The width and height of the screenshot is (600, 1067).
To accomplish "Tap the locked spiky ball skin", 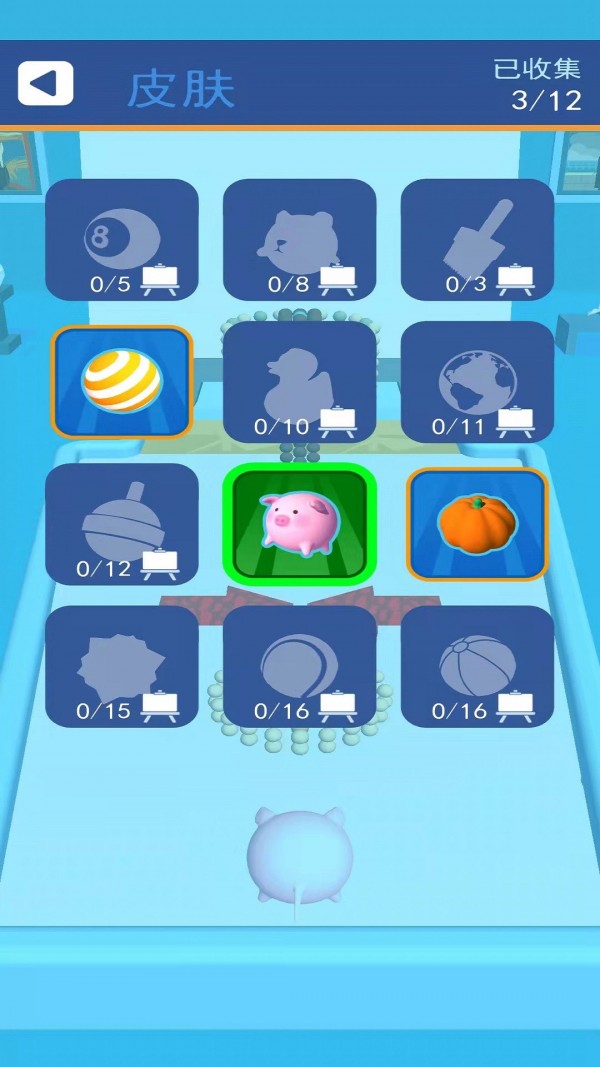I will tap(122, 666).
